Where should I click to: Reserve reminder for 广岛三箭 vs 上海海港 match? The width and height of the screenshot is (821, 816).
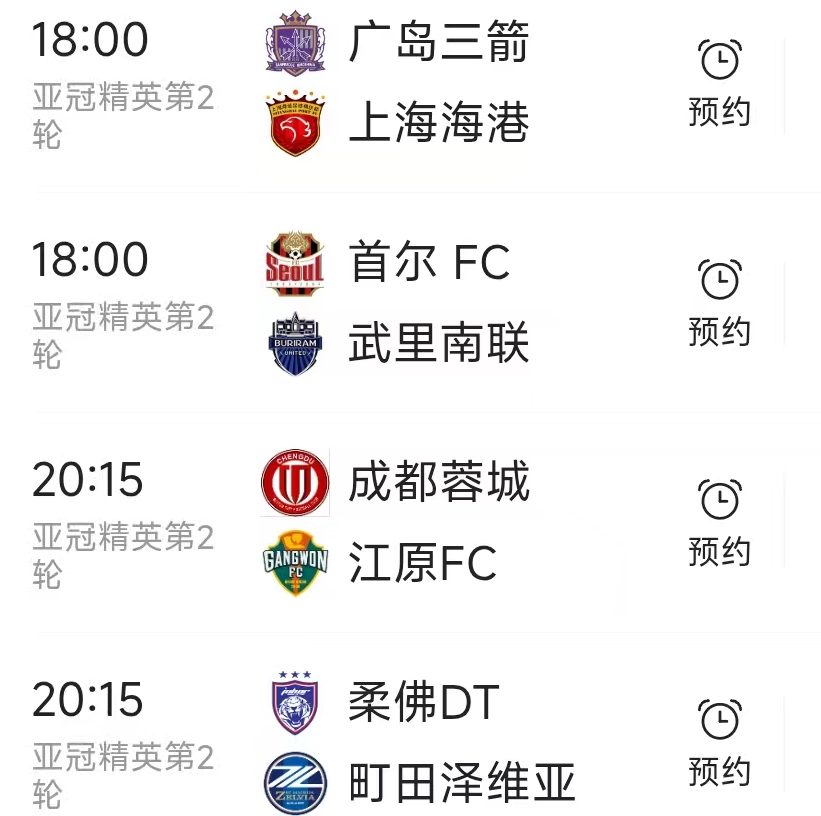pyautogui.click(x=720, y=83)
